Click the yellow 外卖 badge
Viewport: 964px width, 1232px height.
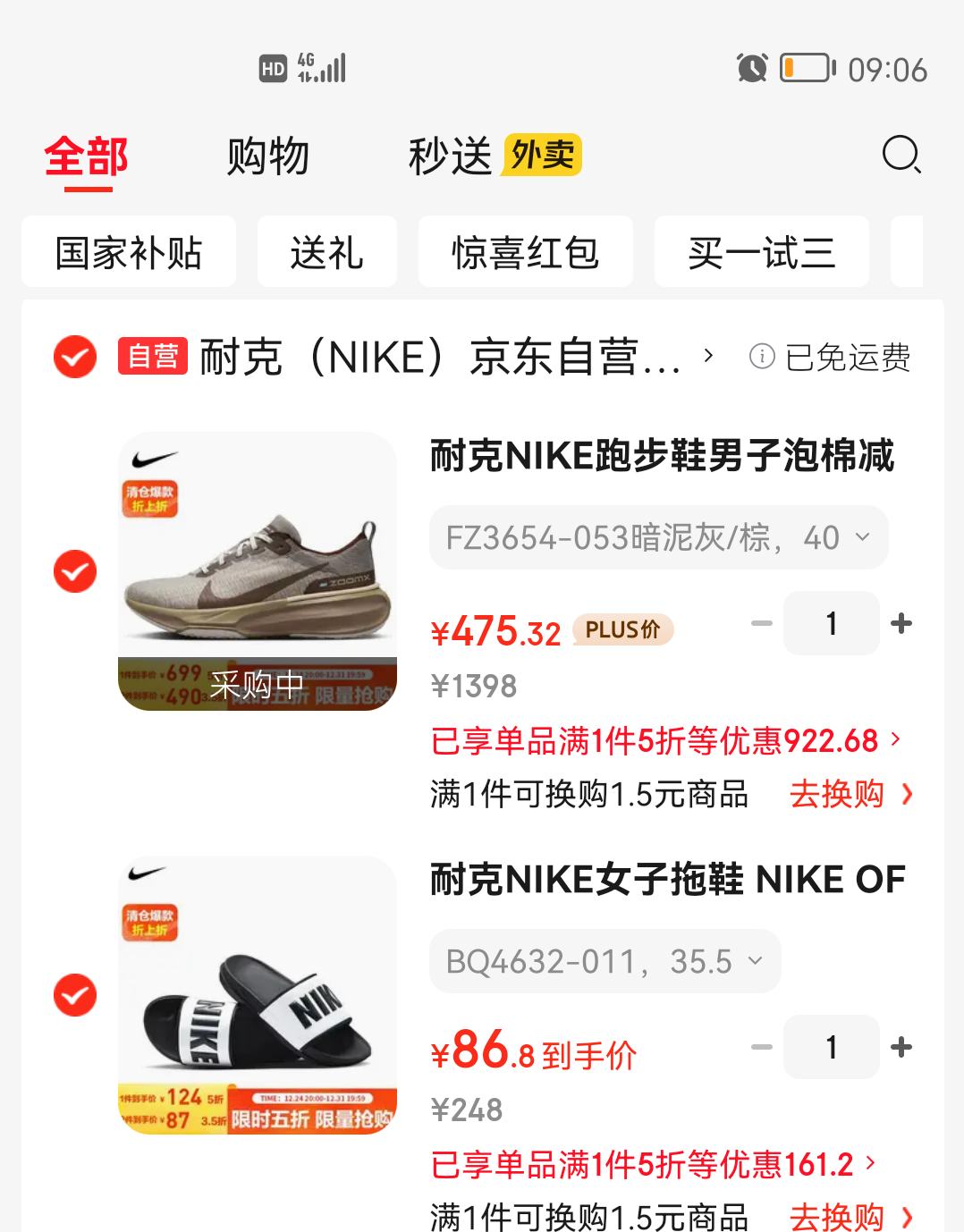click(544, 156)
